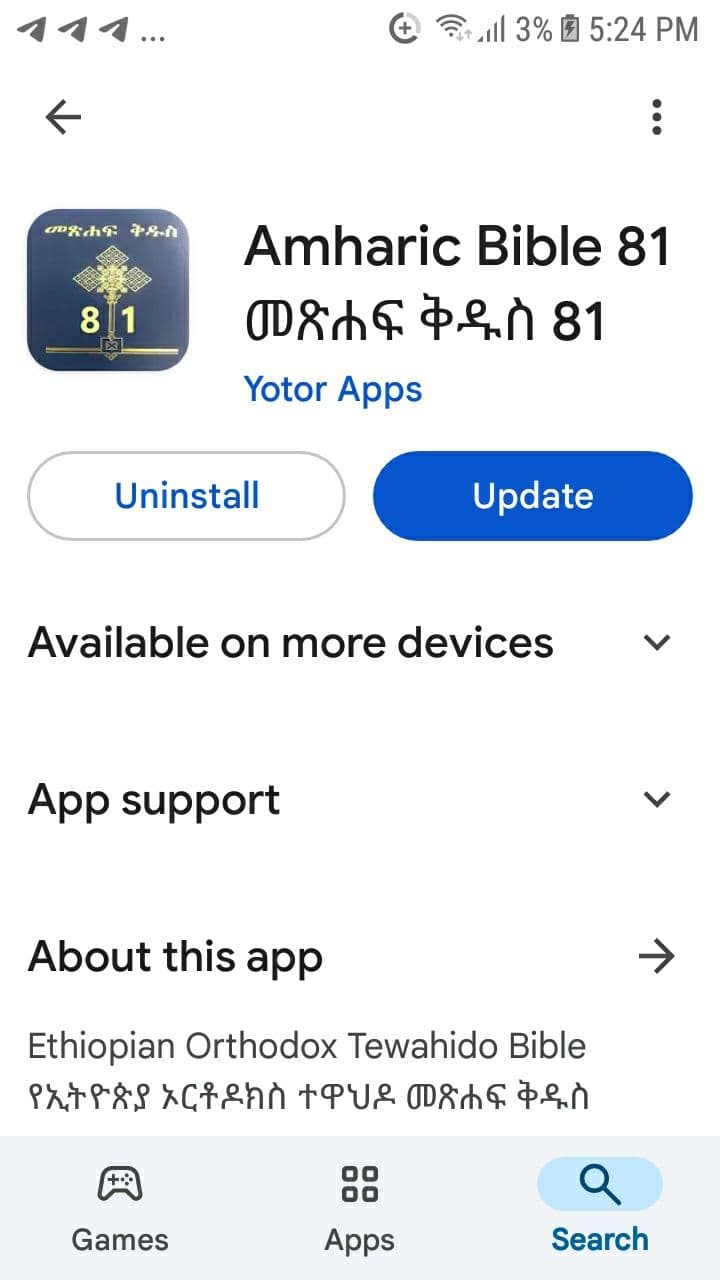Open the Yotor Apps developer page

tap(333, 389)
